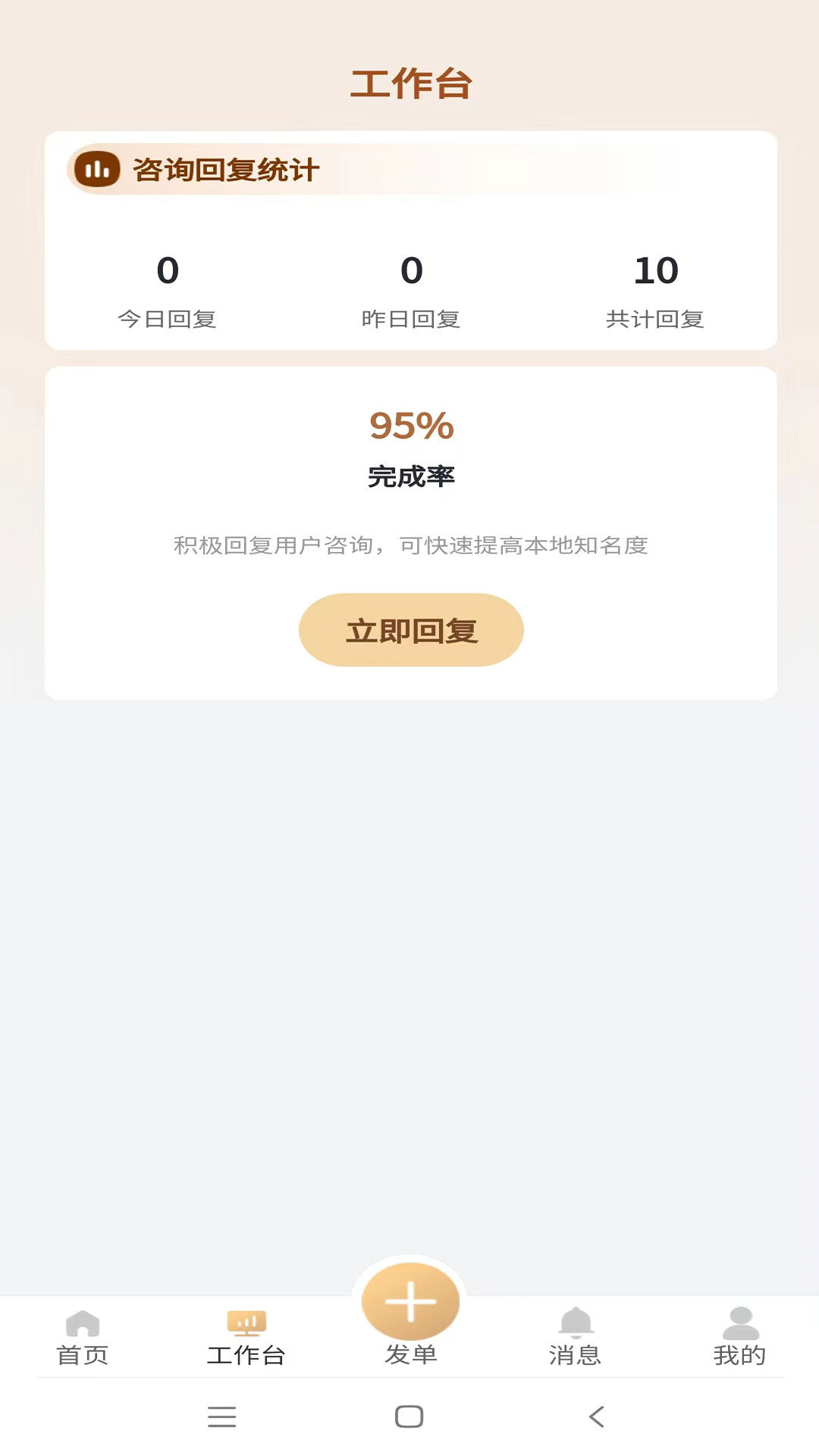
Task: Select the 工作台 tab
Action: [246, 1338]
